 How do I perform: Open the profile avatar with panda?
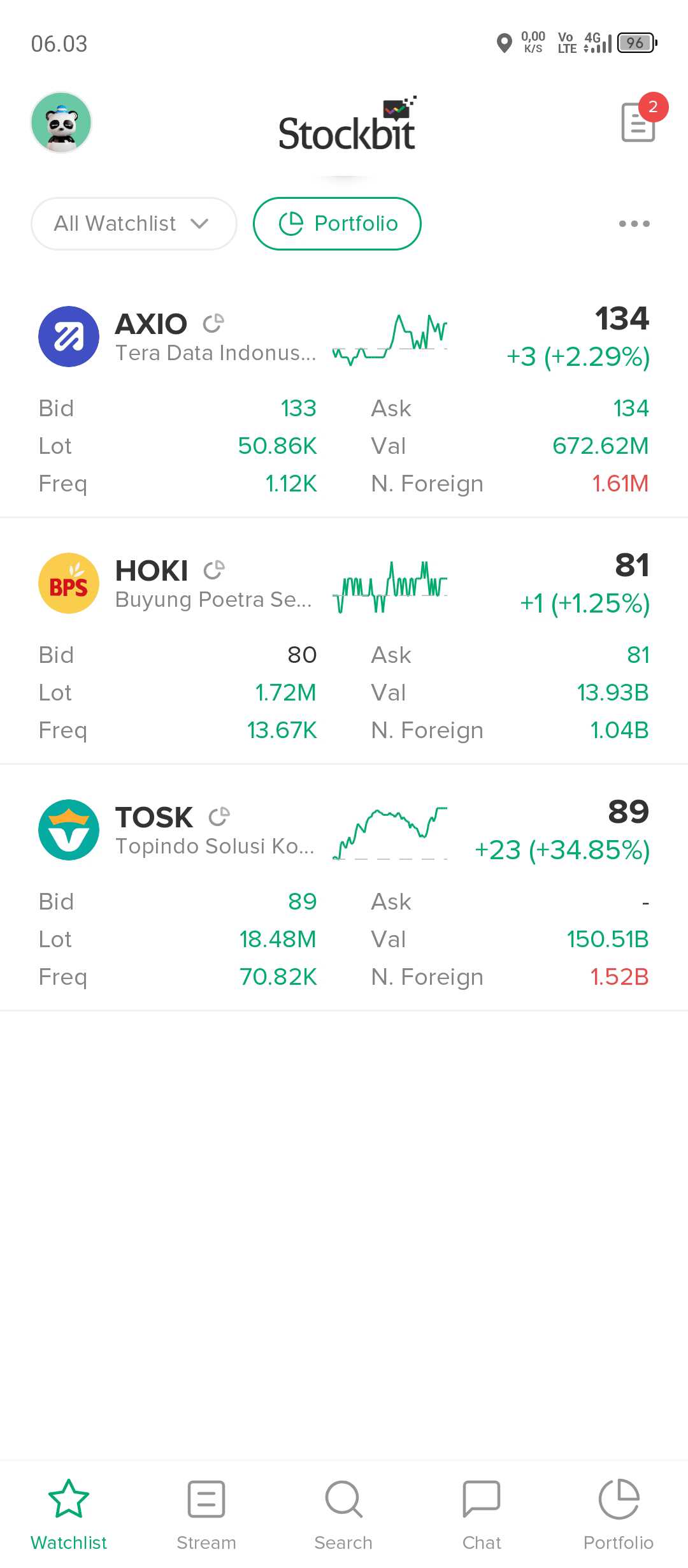pos(61,122)
